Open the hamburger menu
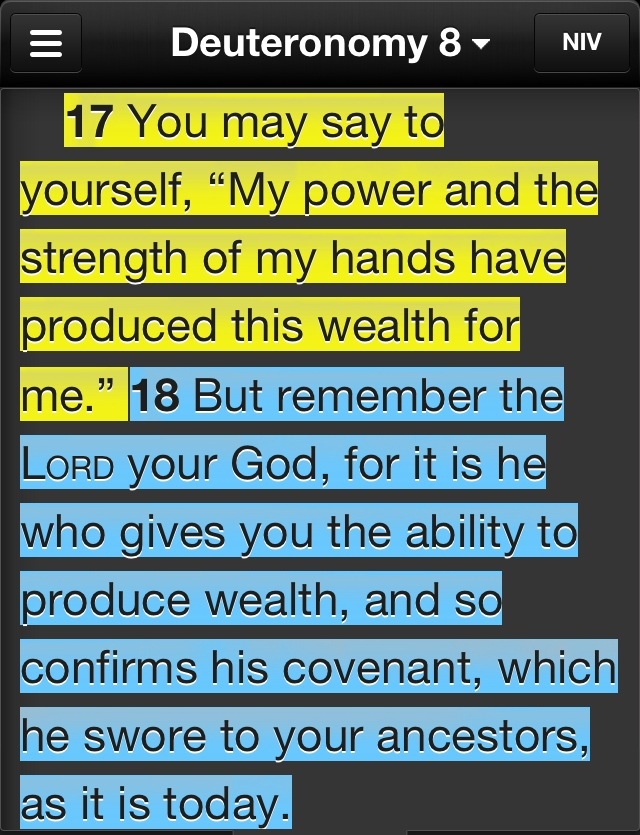This screenshot has width=640, height=835. (46, 44)
